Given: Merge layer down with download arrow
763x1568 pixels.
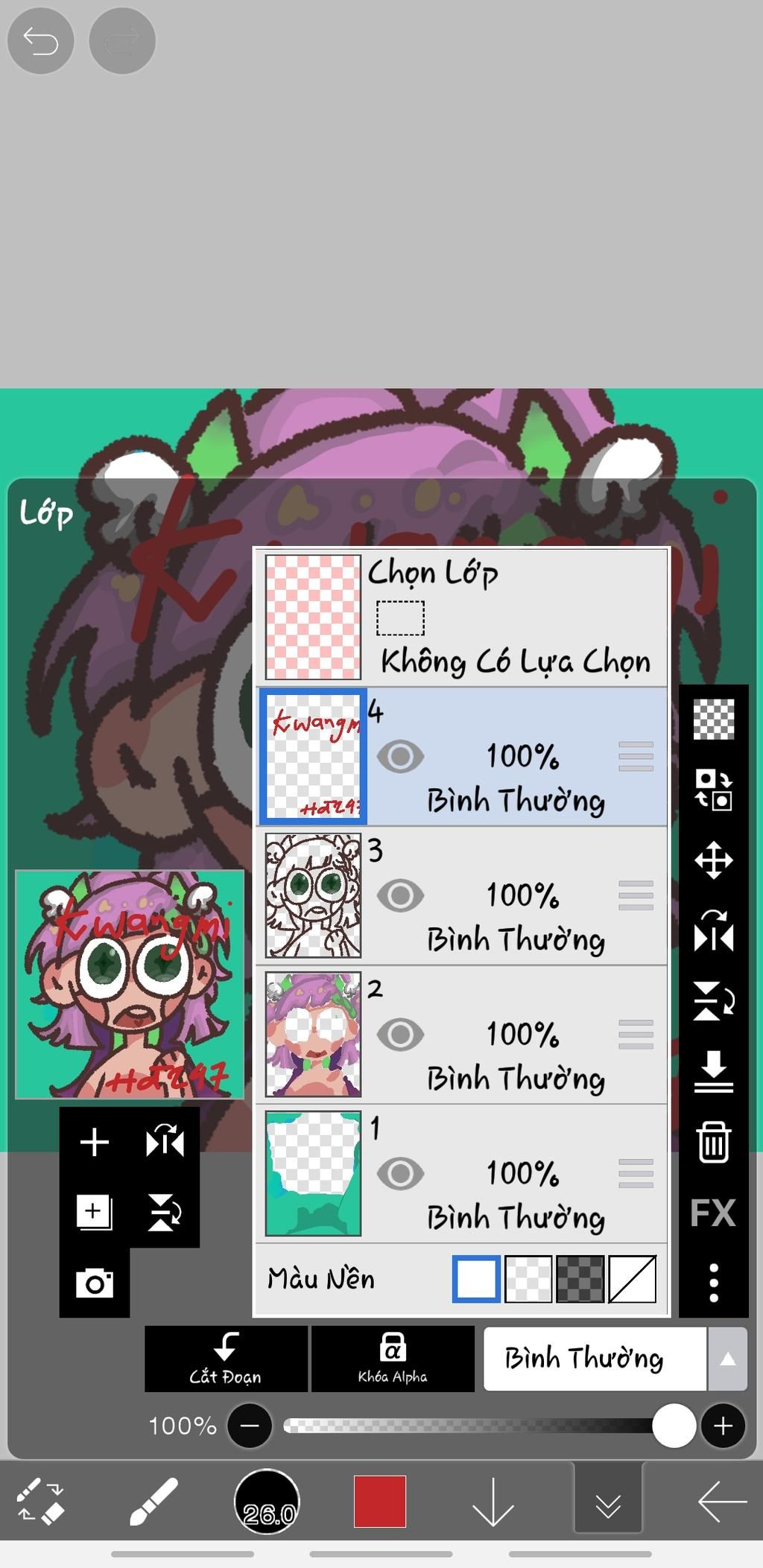Looking at the screenshot, I should 713,1072.
